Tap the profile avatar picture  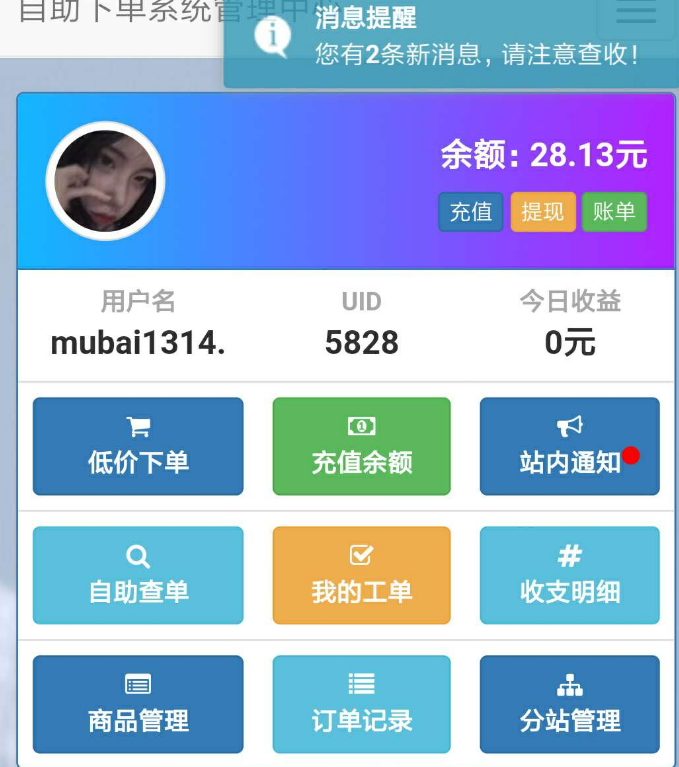(105, 181)
